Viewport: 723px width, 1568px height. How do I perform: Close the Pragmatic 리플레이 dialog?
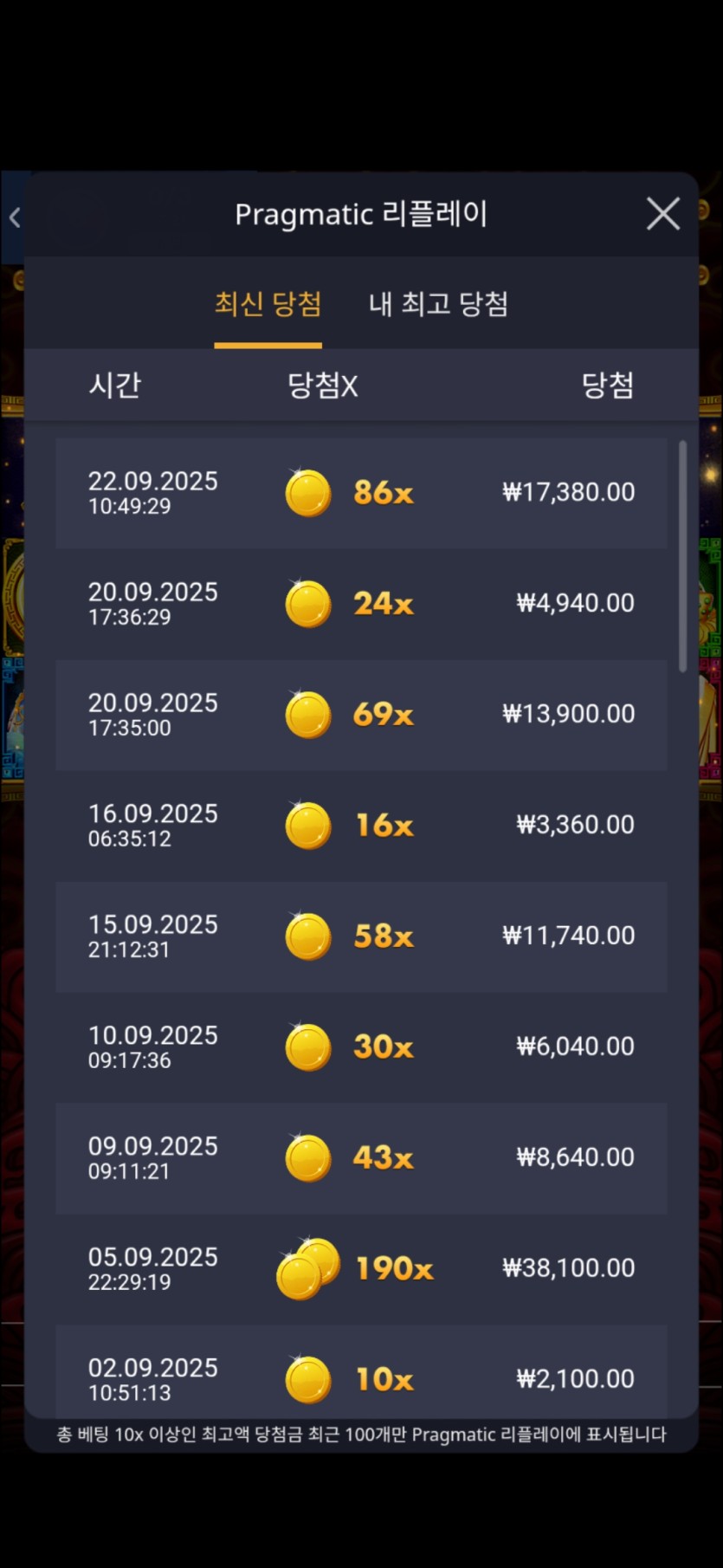[662, 214]
